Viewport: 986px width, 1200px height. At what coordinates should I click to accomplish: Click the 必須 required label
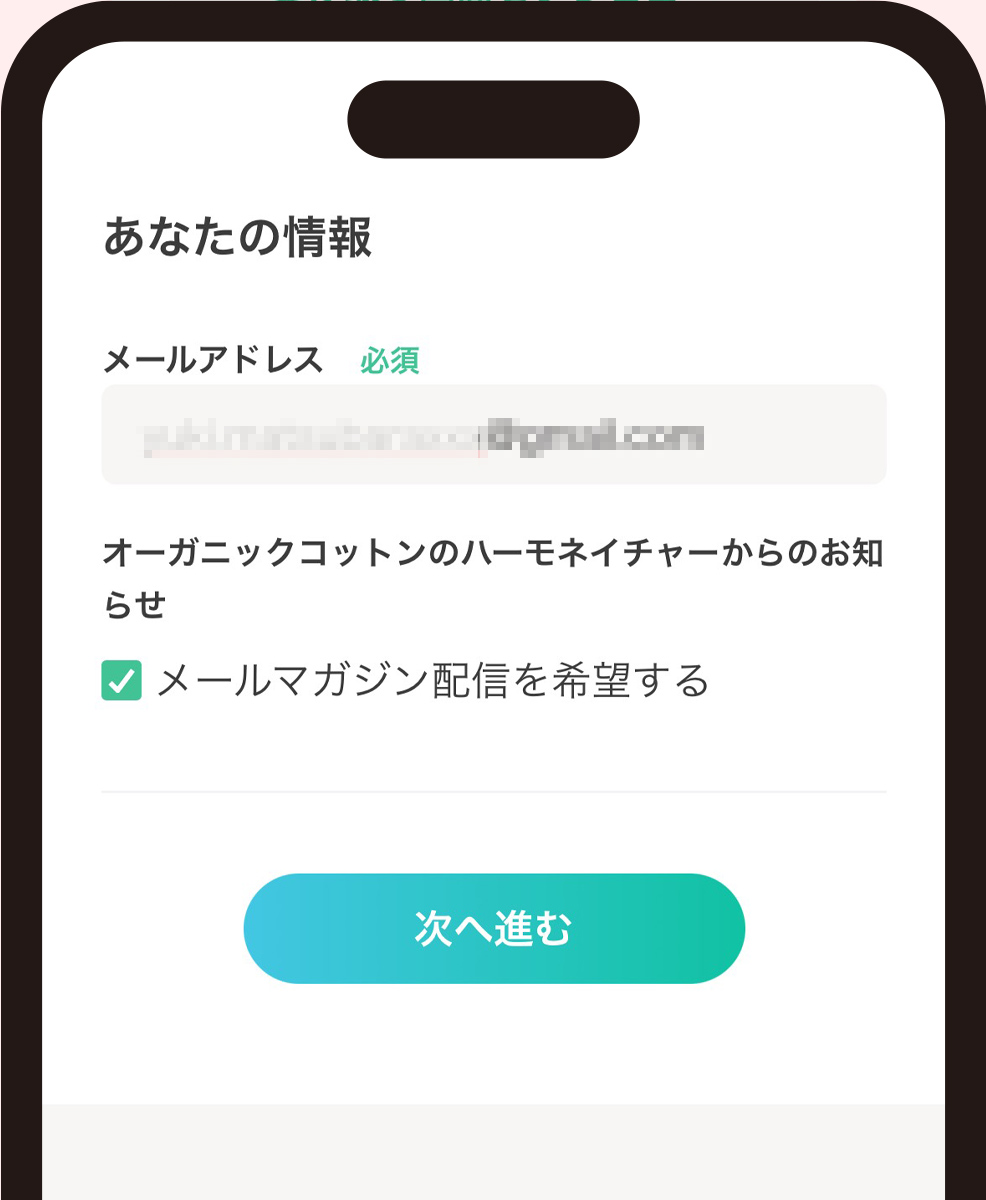click(x=390, y=360)
